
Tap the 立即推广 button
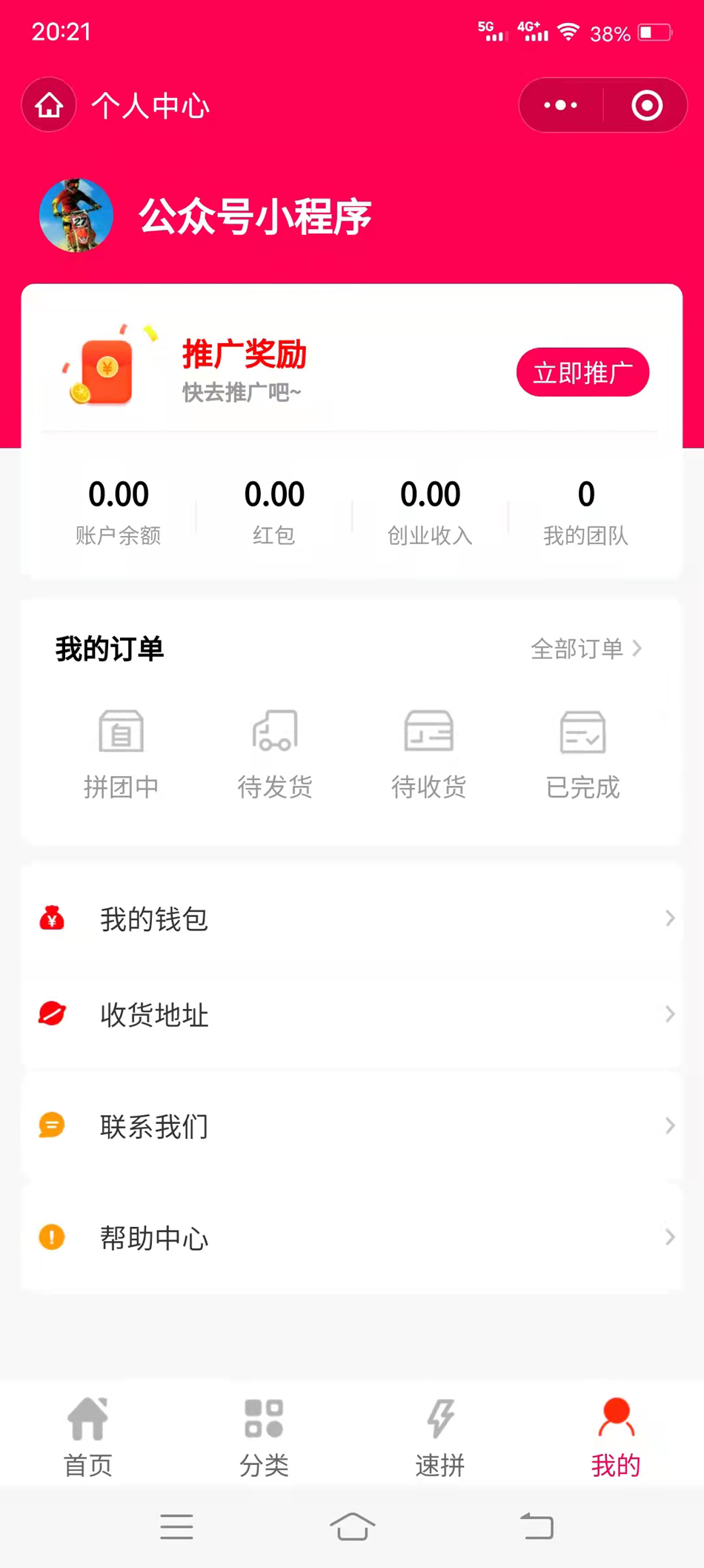point(582,372)
